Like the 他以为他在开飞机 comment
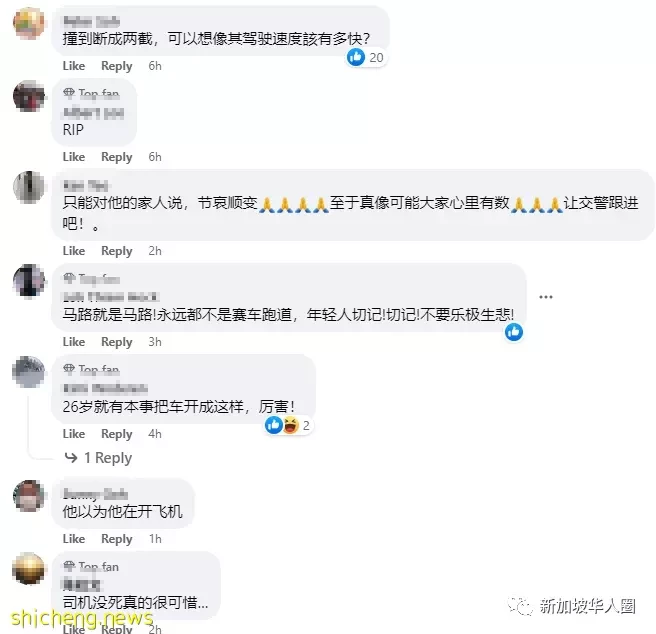Viewport: 656px width, 634px height. (x=74, y=539)
